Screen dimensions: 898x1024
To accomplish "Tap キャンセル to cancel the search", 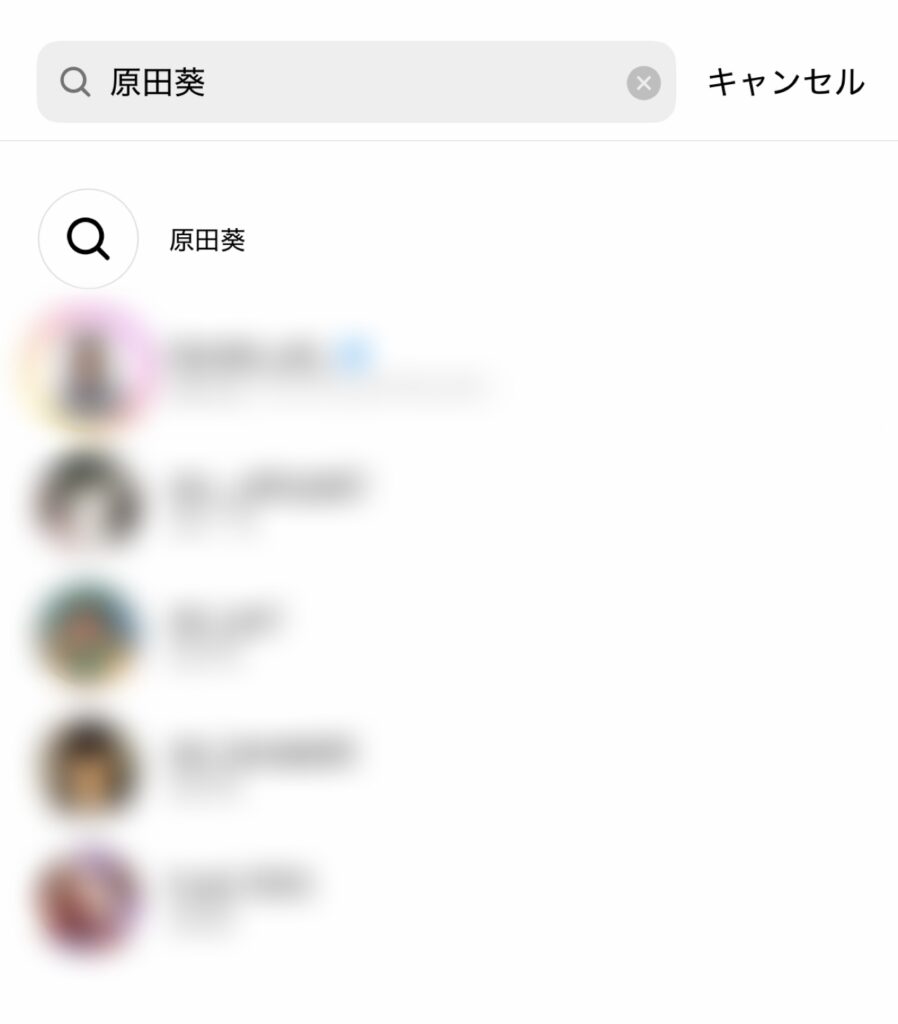I will coord(785,82).
